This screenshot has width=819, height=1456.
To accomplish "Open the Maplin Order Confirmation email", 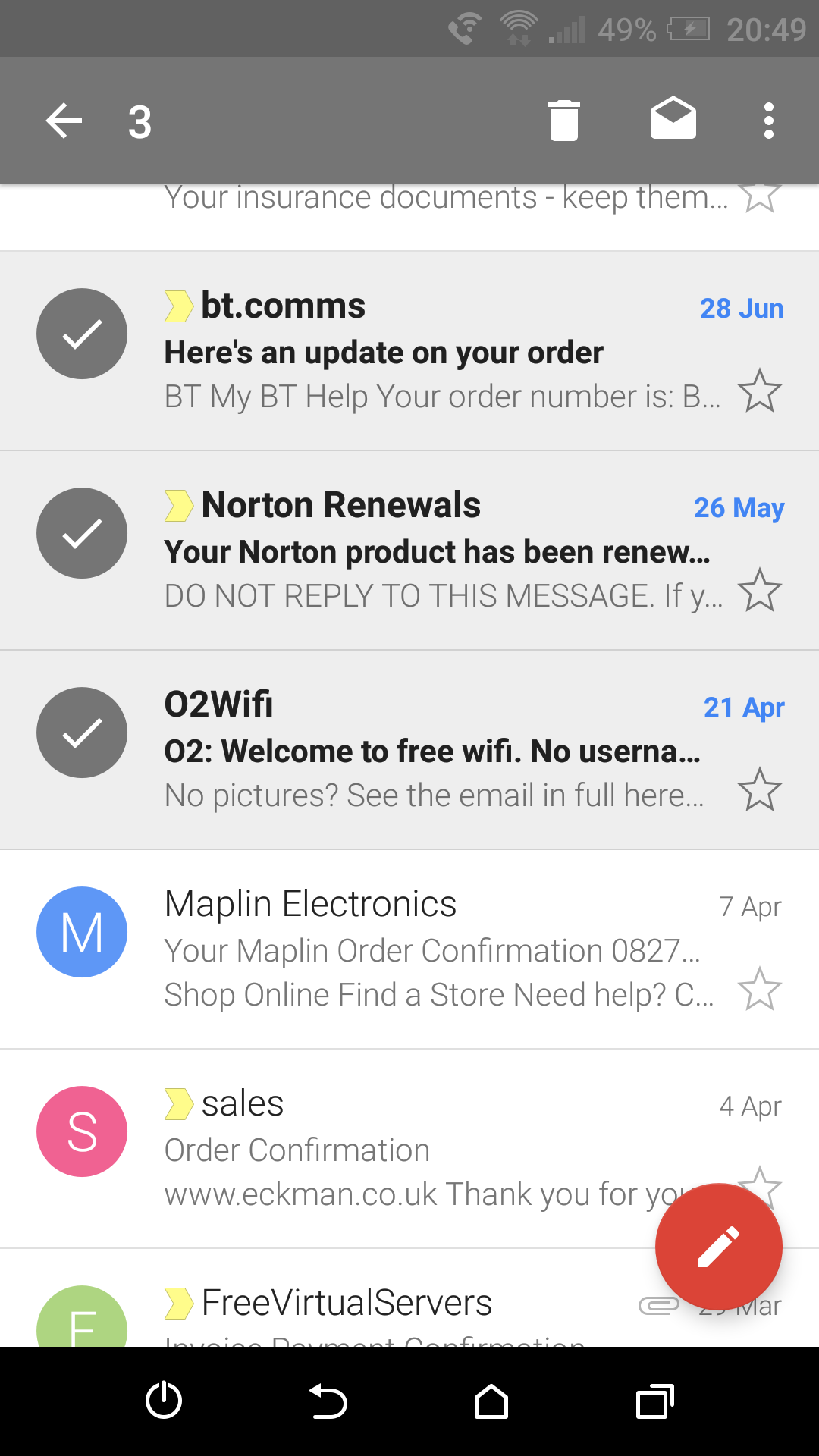I will tap(409, 949).
